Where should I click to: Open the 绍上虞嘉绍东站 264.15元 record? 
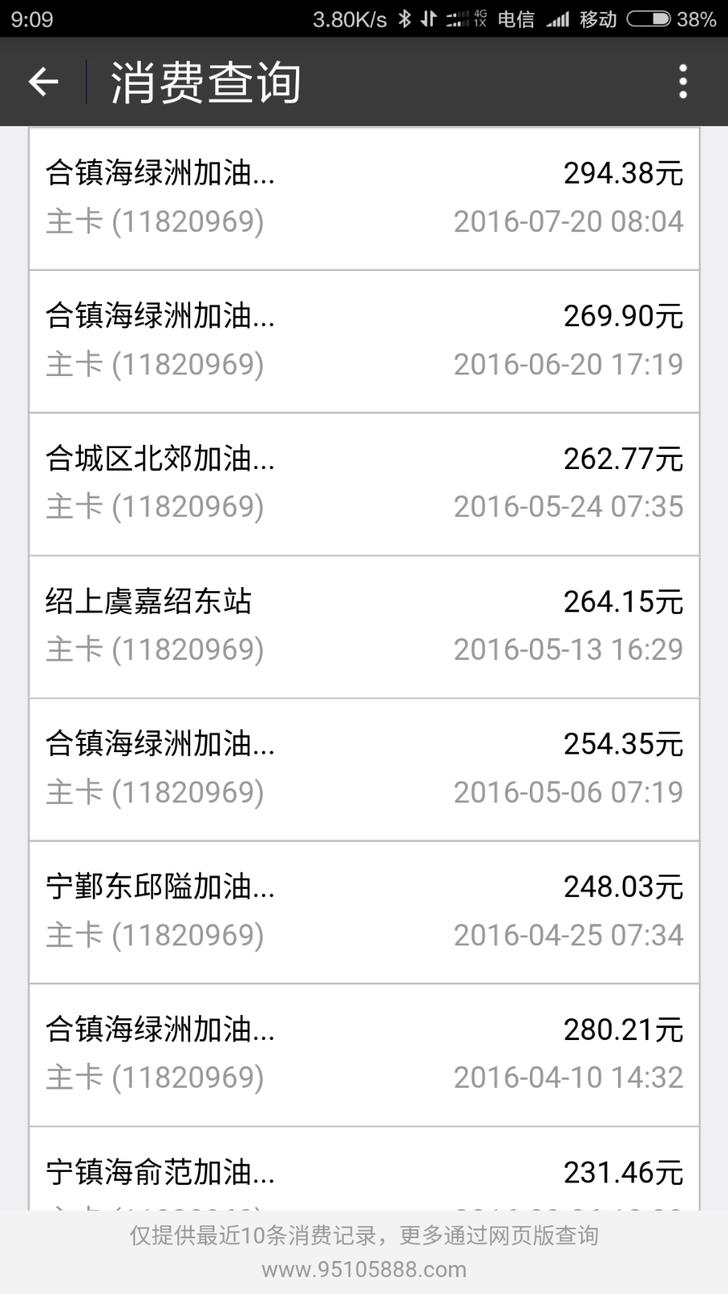click(364, 625)
